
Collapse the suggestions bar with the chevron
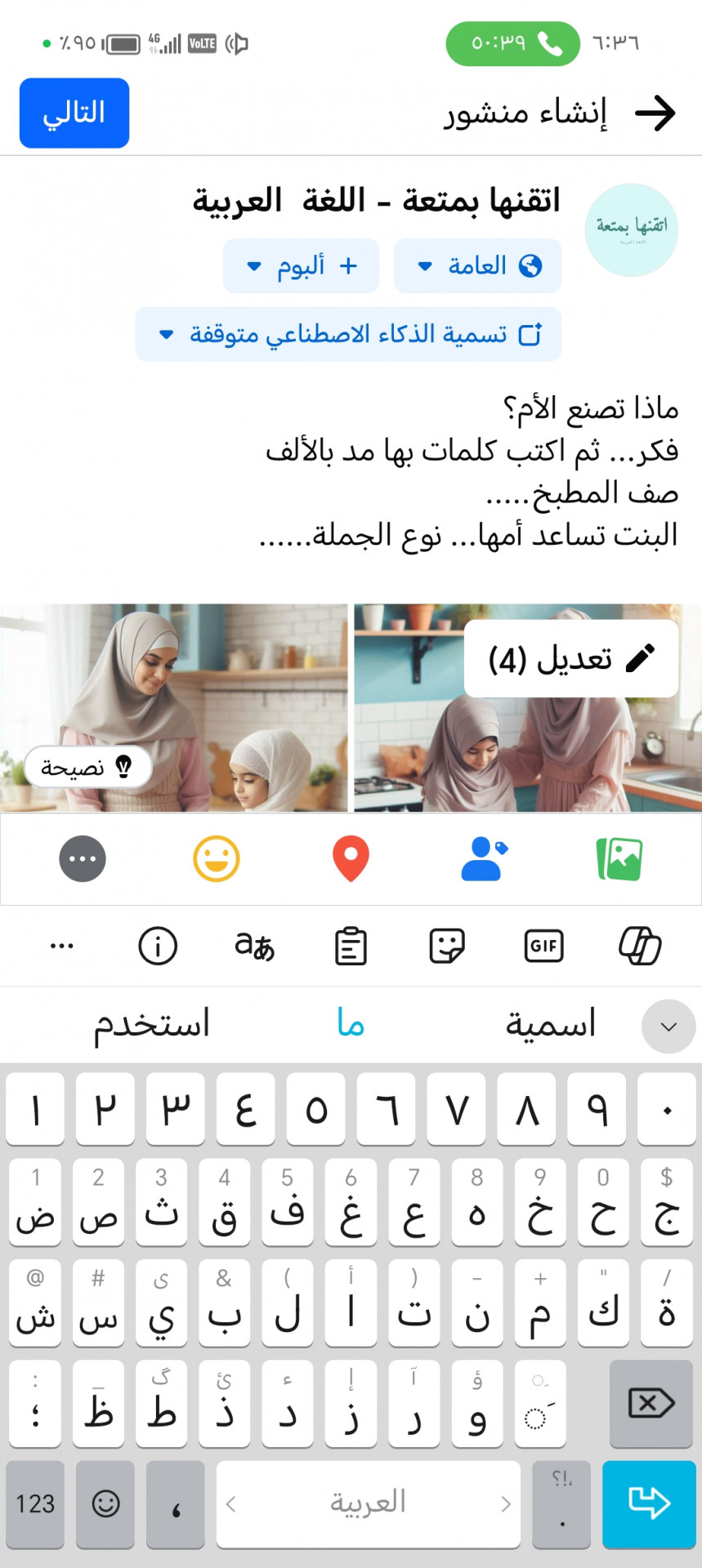668,1027
